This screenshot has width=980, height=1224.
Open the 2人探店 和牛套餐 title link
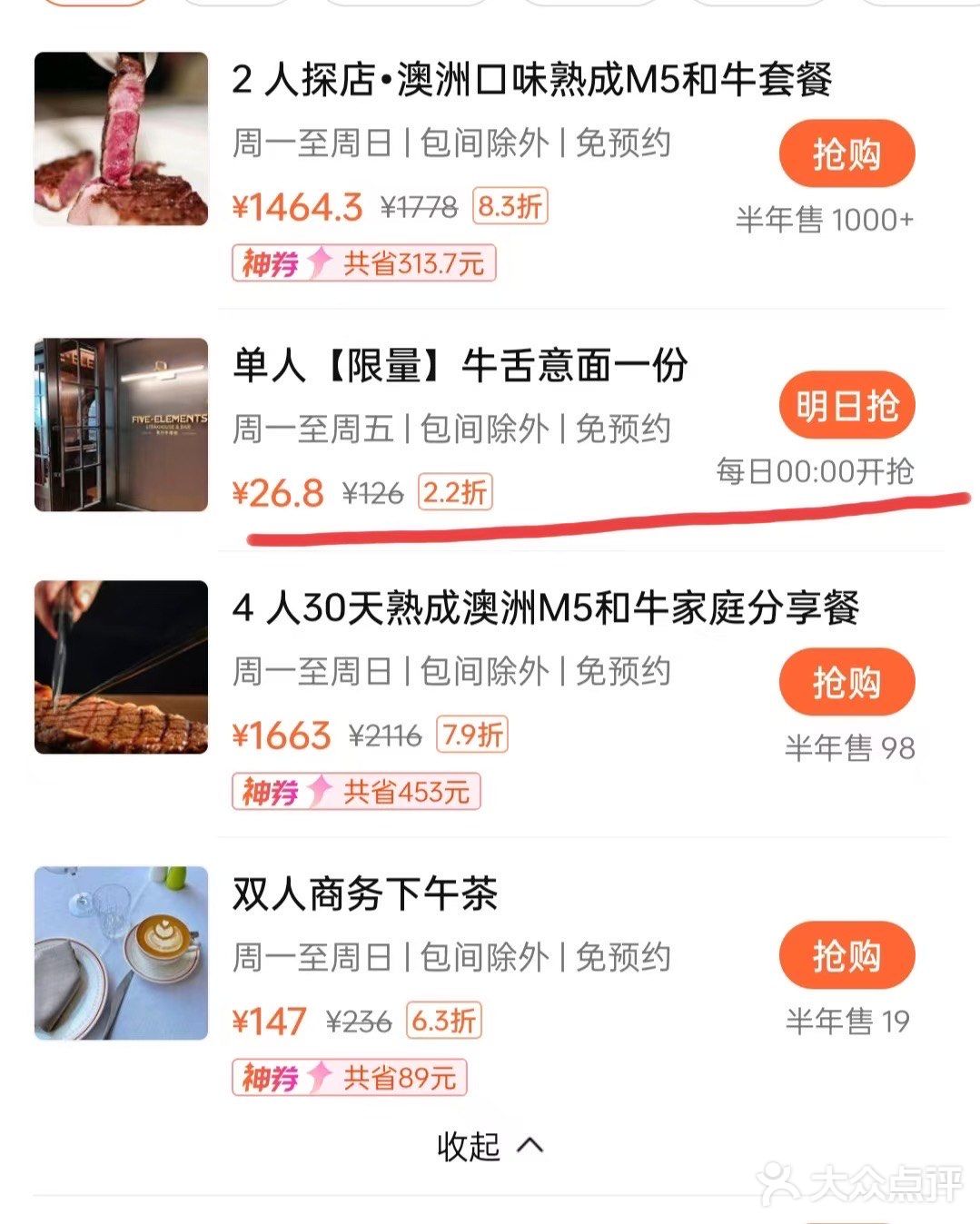tap(531, 82)
